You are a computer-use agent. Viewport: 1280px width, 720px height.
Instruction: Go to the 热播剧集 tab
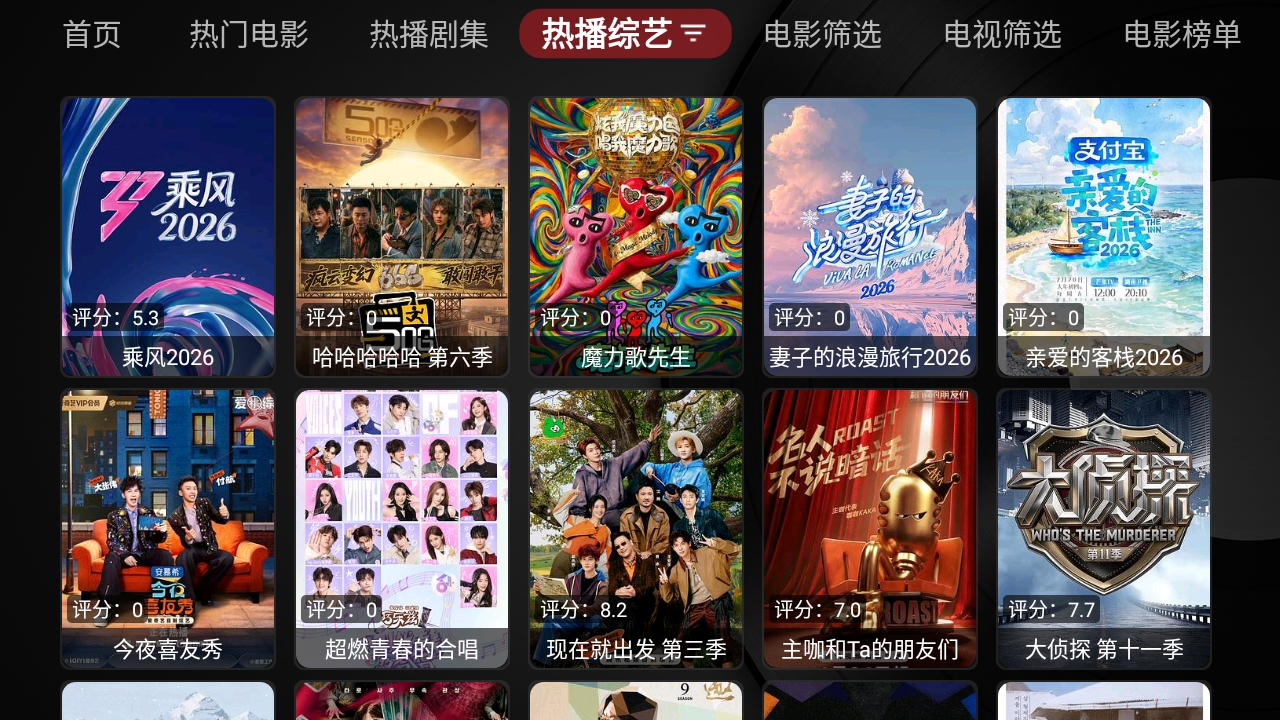(x=429, y=35)
